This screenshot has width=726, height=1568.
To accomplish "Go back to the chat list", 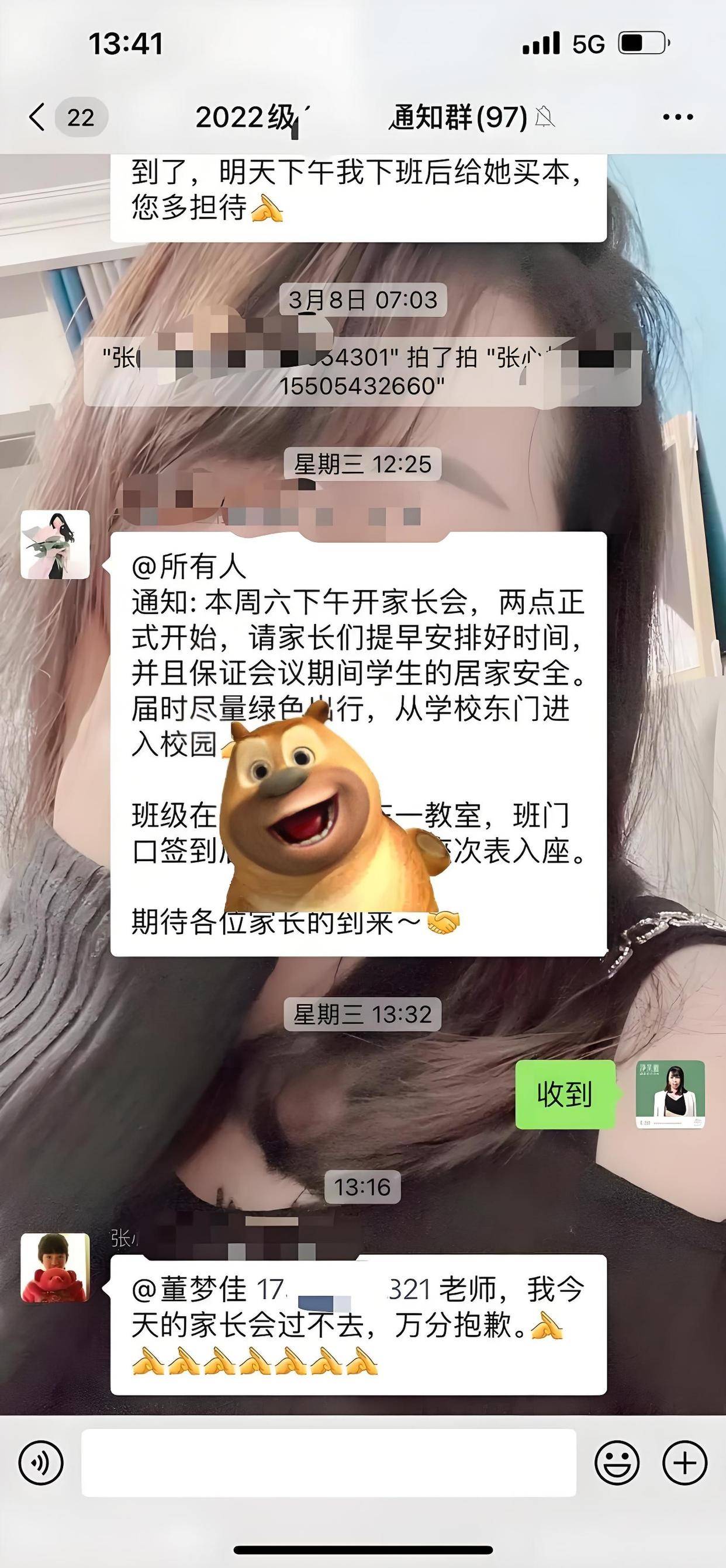I will pos(38,117).
